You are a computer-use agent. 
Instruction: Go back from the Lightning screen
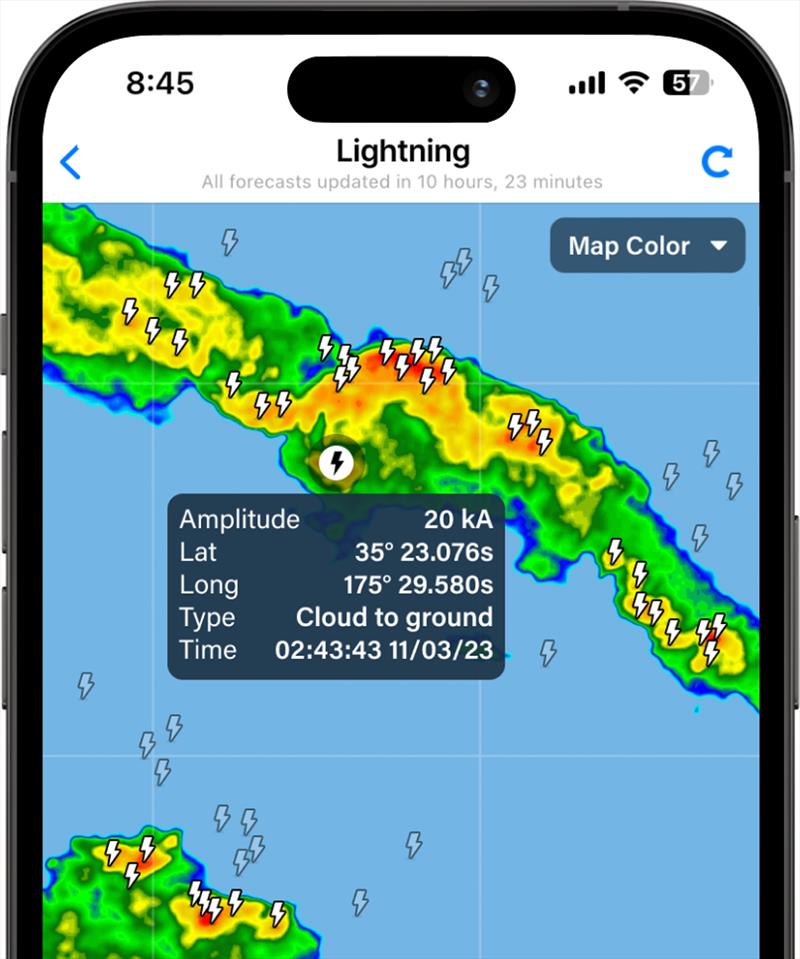click(70, 162)
